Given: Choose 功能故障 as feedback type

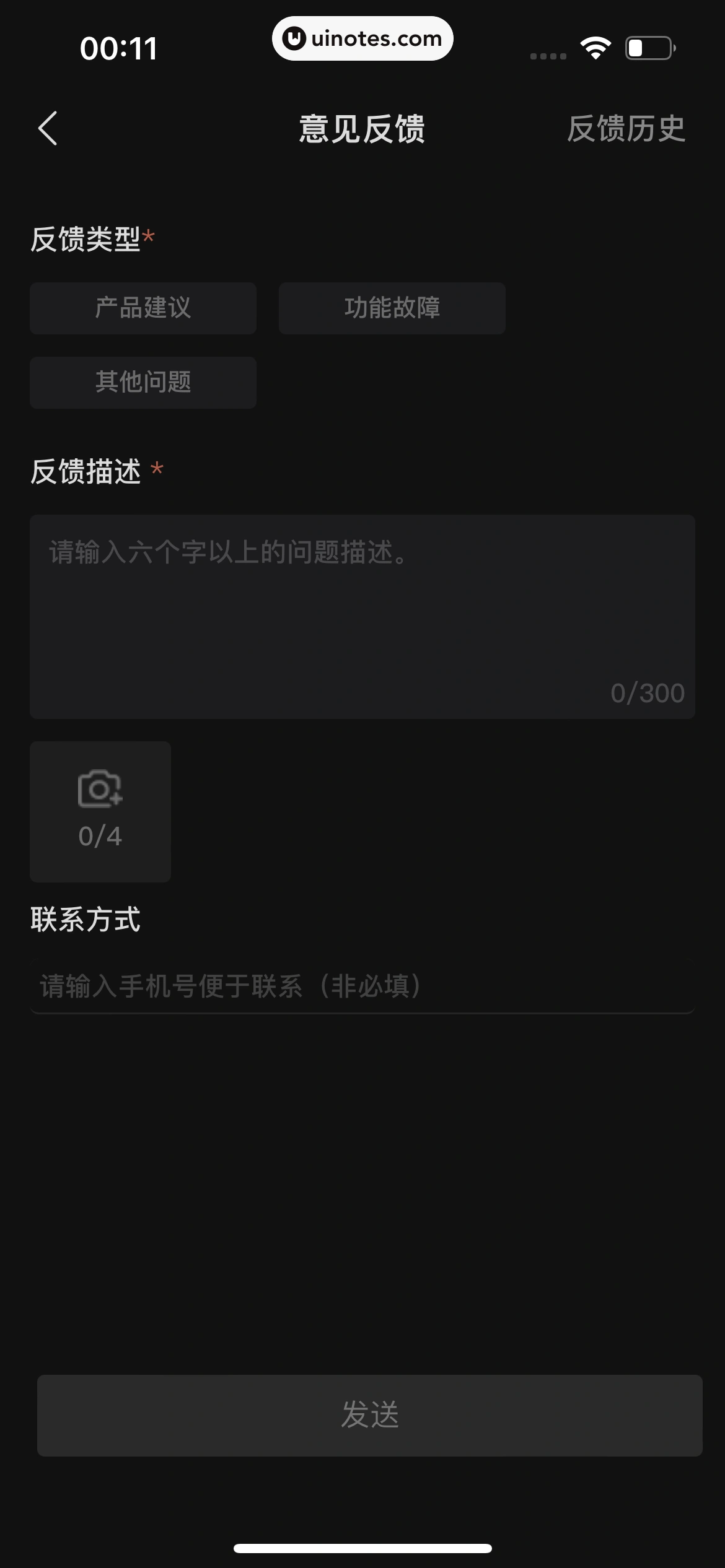Looking at the screenshot, I should (392, 308).
